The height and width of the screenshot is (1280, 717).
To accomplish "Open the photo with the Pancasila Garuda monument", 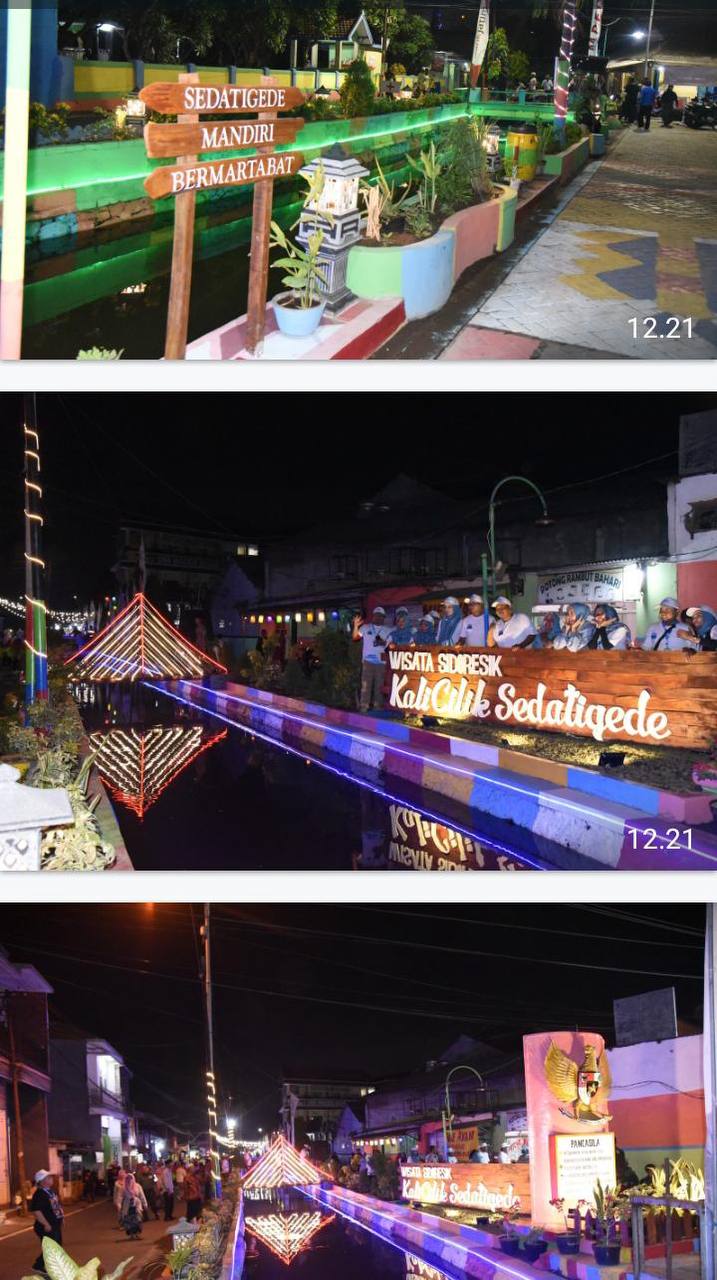I will click(x=358, y=1092).
